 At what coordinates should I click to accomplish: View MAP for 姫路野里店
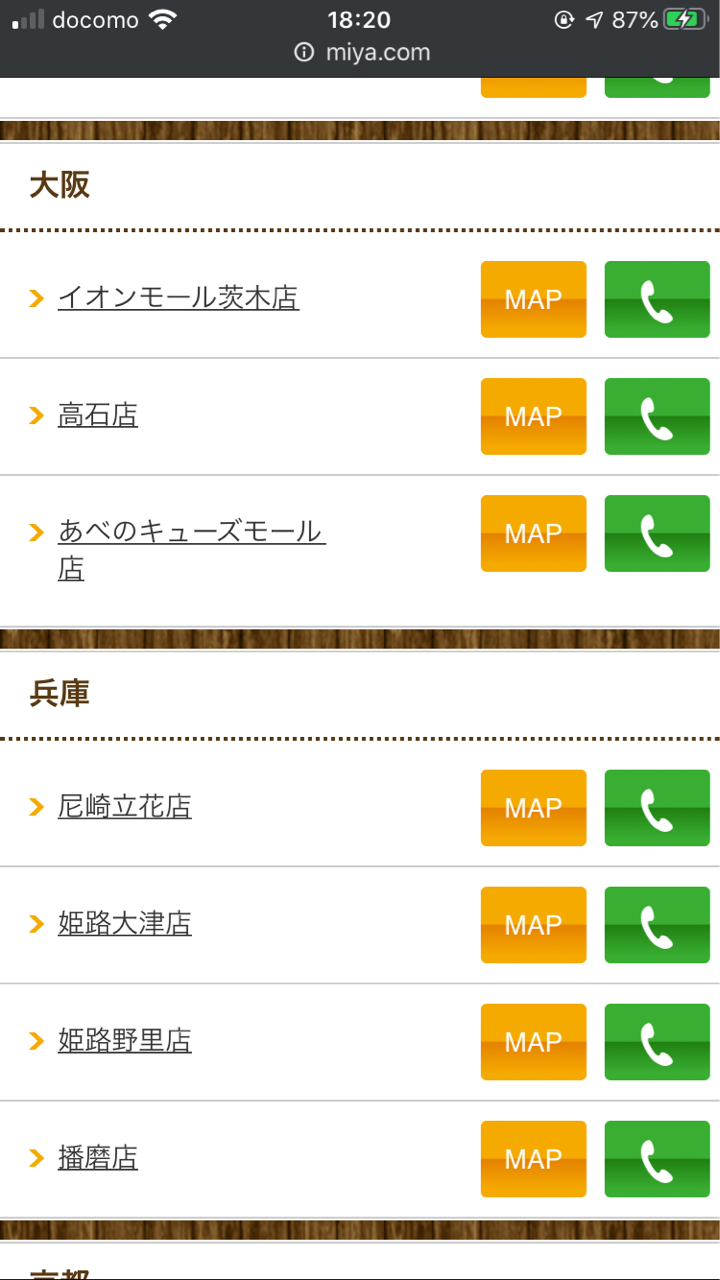tap(533, 1042)
